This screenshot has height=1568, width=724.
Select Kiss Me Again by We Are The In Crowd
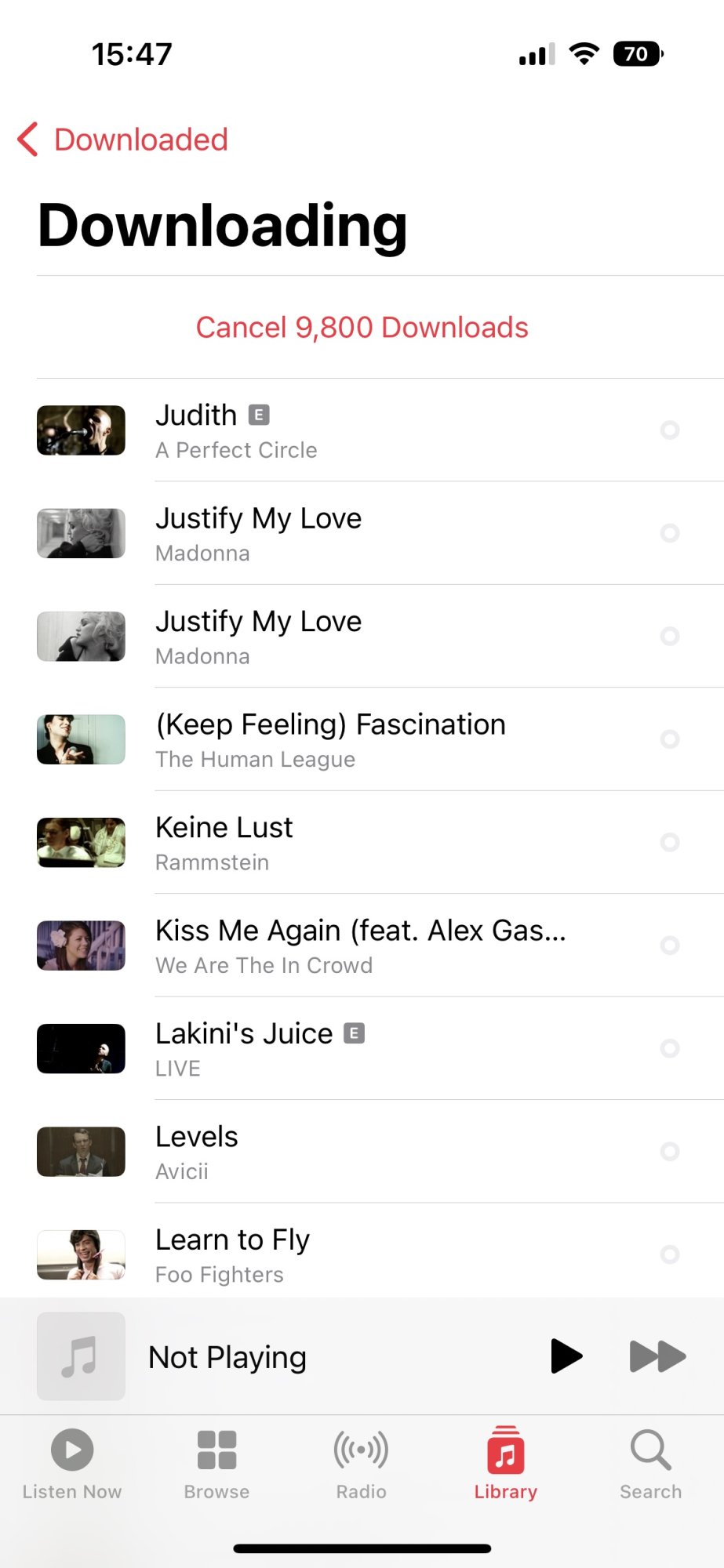[x=359, y=946]
